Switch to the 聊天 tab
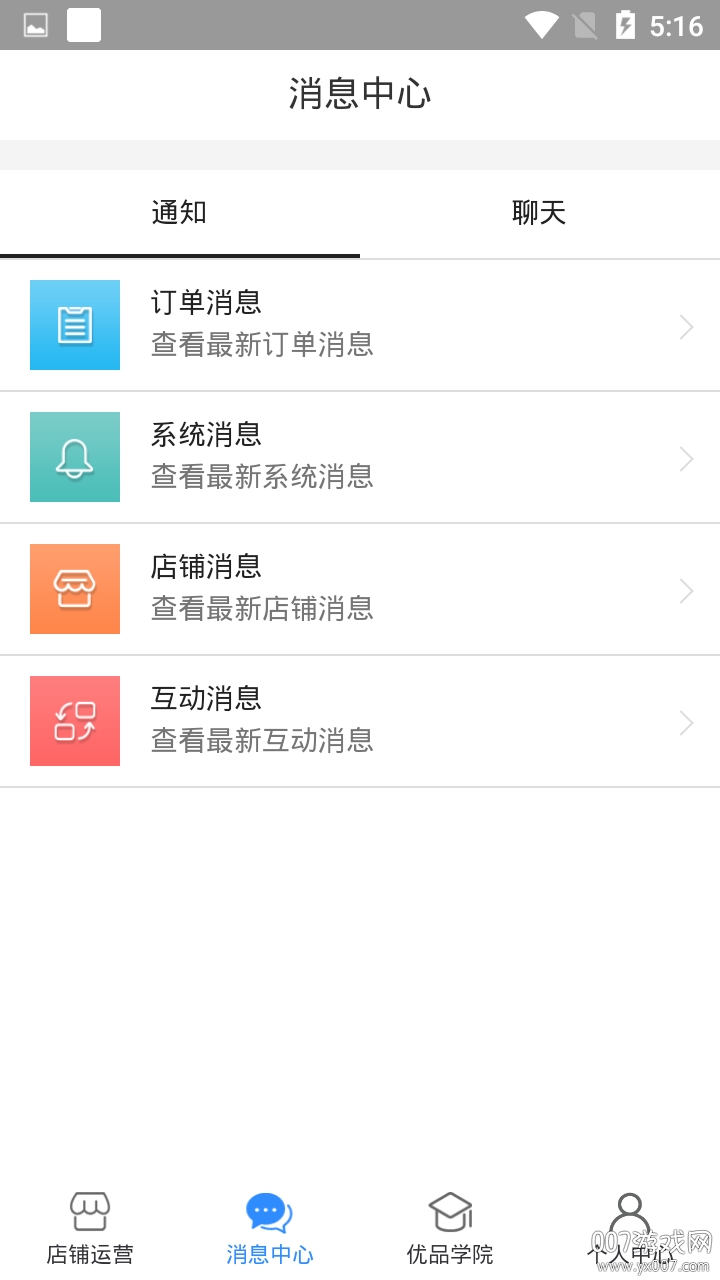This screenshot has height=1280, width=720. click(x=538, y=213)
